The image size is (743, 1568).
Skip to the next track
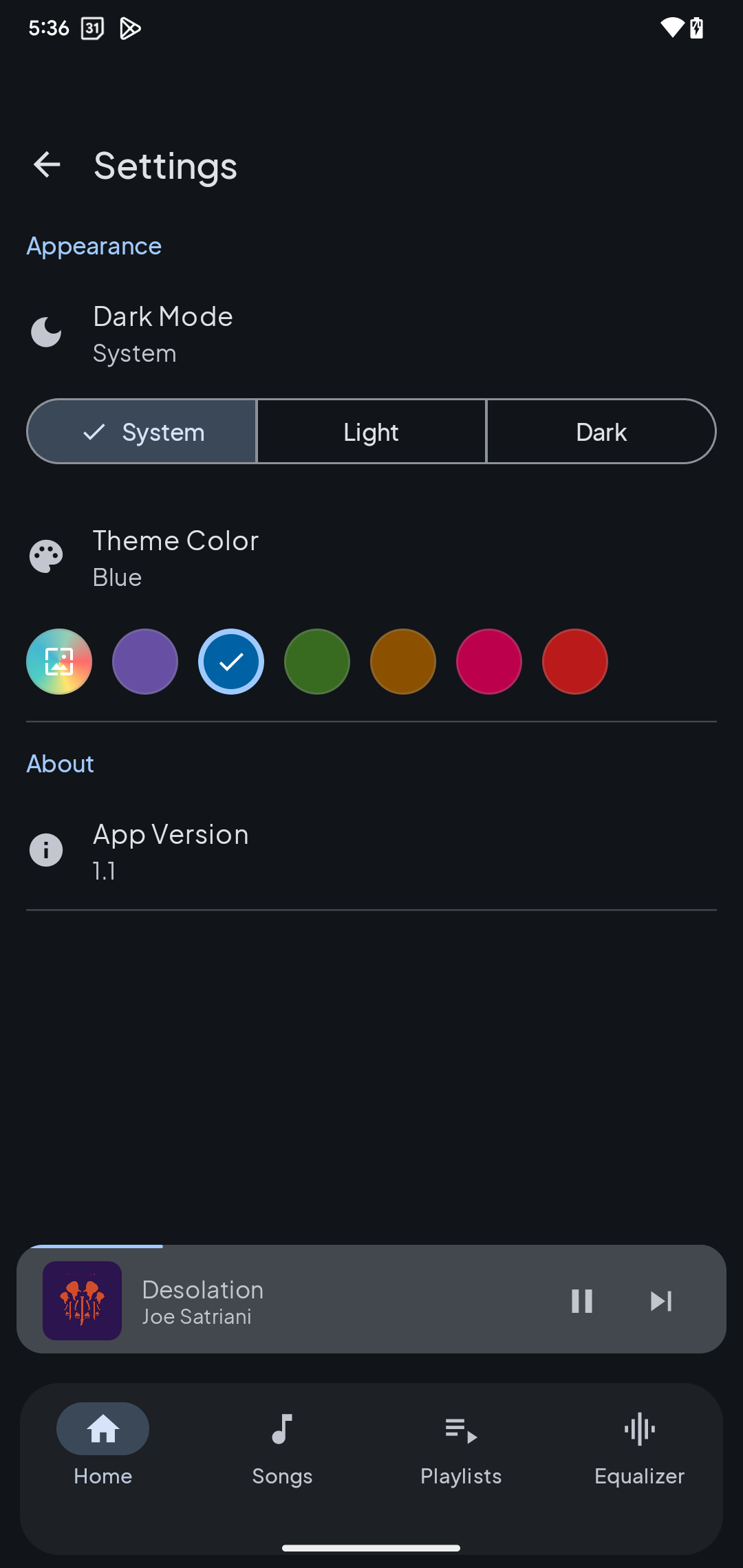click(661, 1300)
